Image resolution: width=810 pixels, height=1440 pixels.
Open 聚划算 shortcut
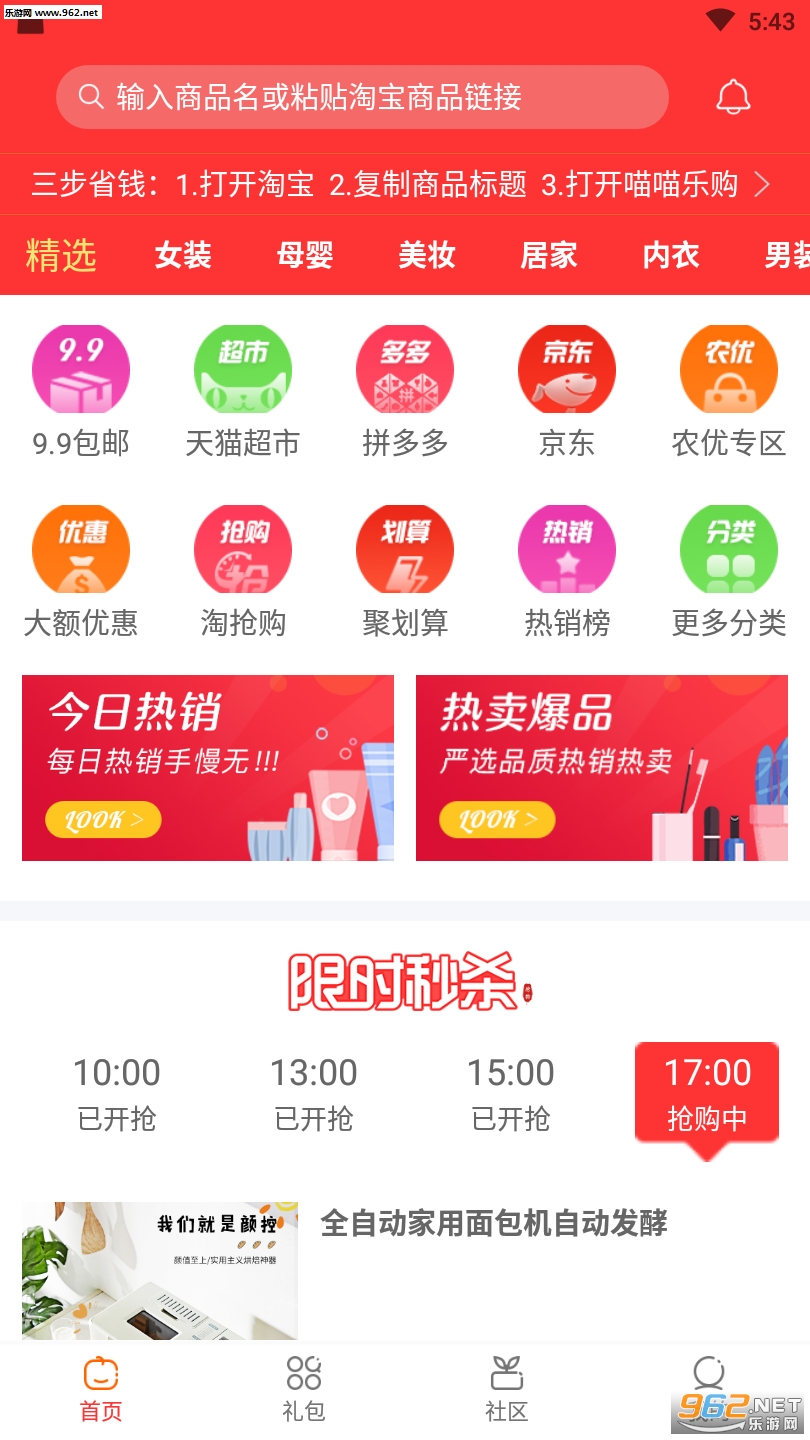pyautogui.click(x=405, y=571)
